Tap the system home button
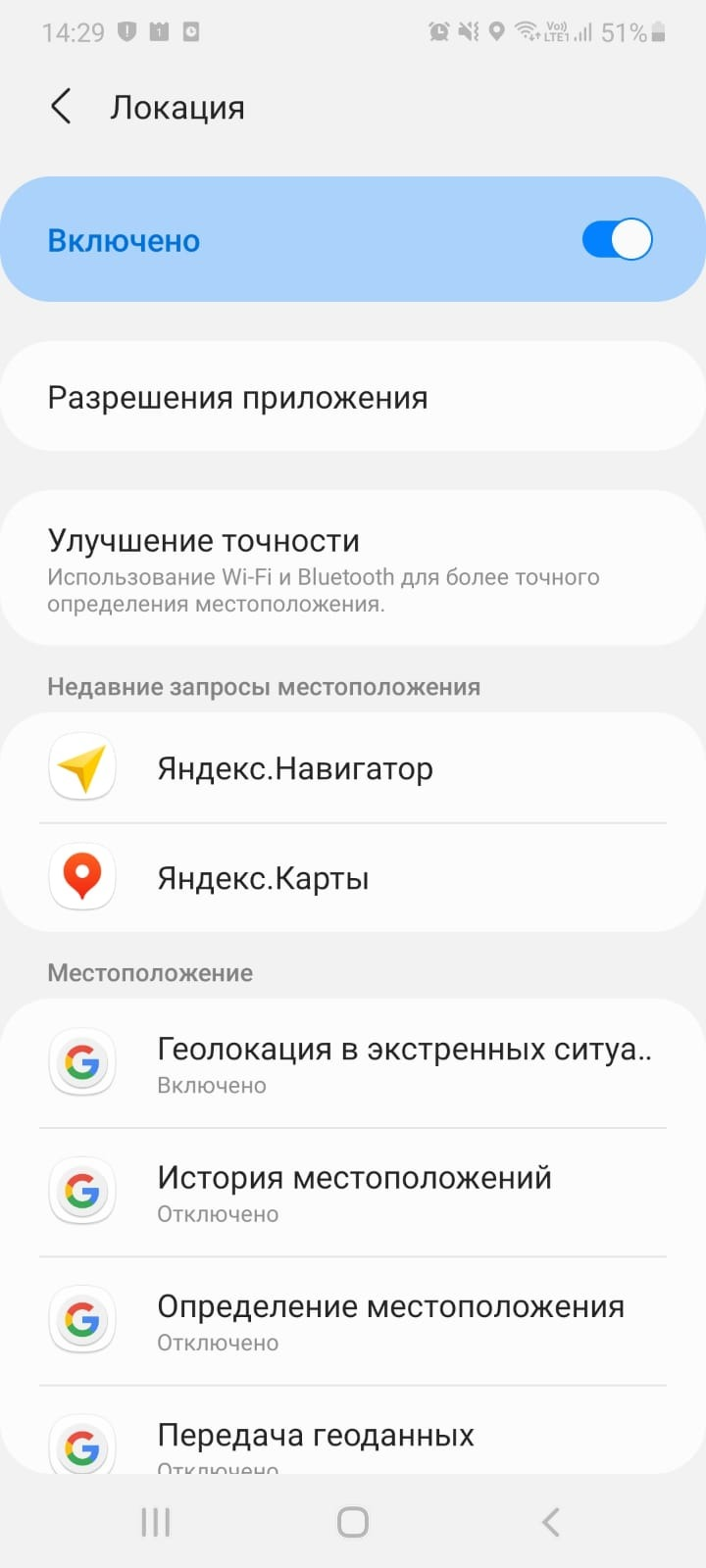Viewport: 706px width, 1568px height. tap(353, 1522)
